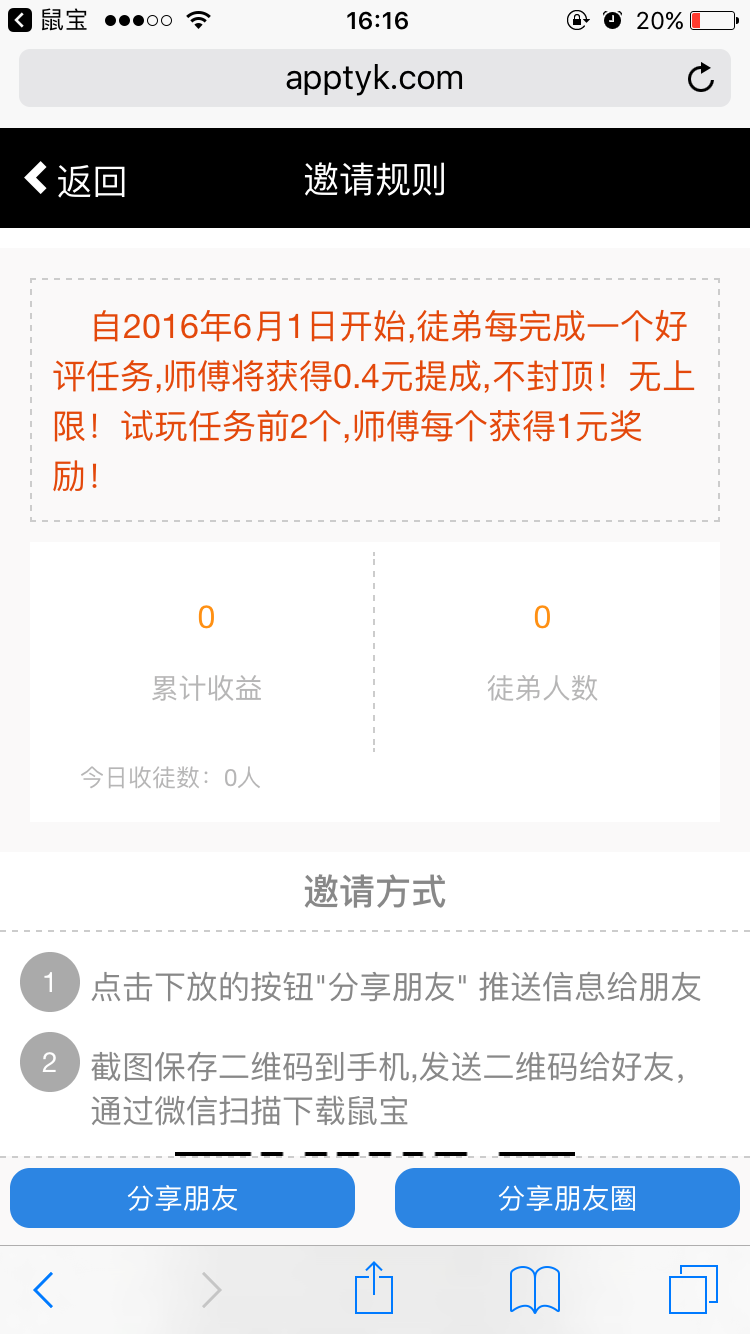Open Safari bookmarks
The width and height of the screenshot is (750, 1334).
coord(535,1289)
